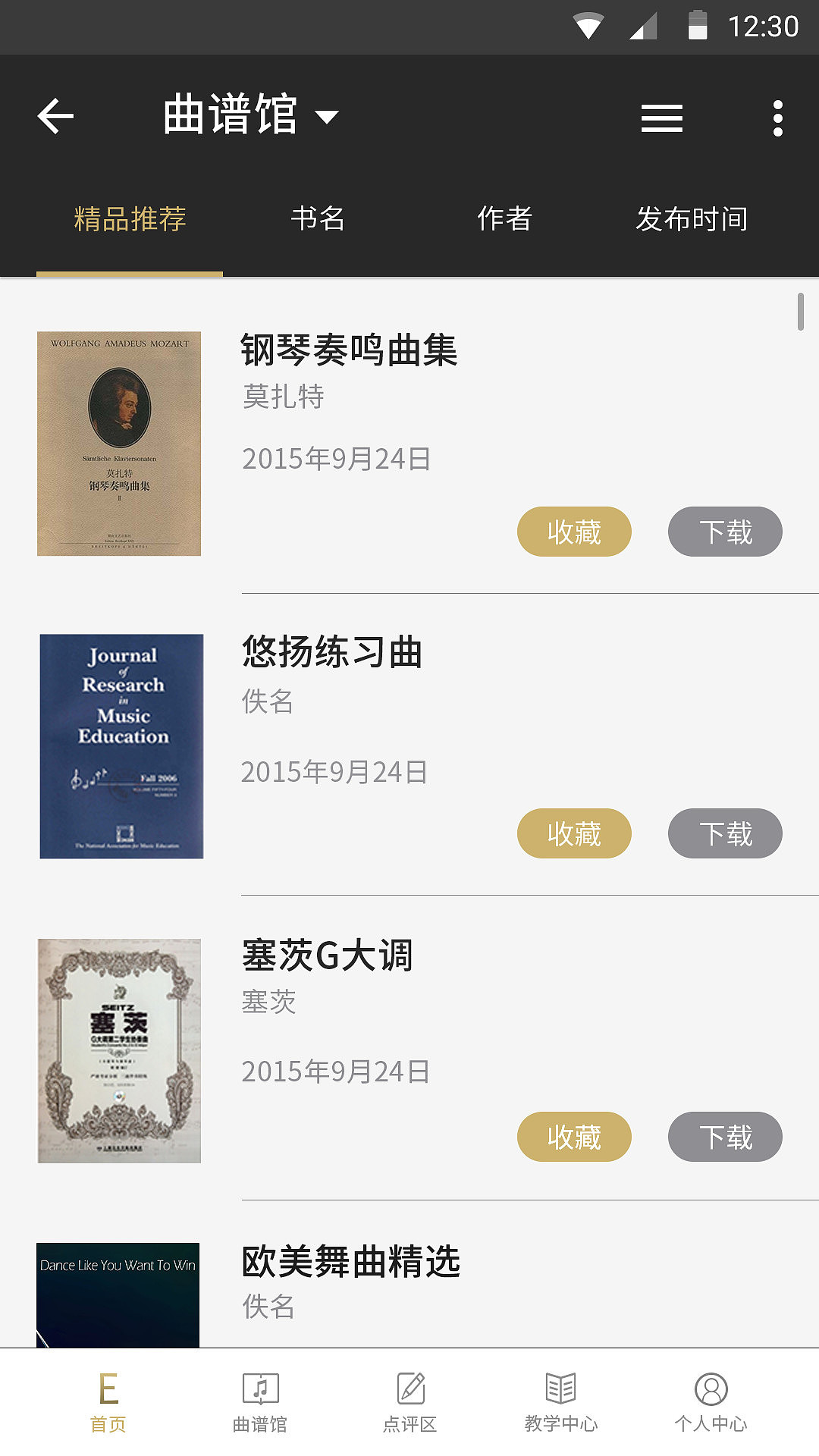Switch to the 作者 tab
The height and width of the screenshot is (1456, 819).
(x=504, y=218)
